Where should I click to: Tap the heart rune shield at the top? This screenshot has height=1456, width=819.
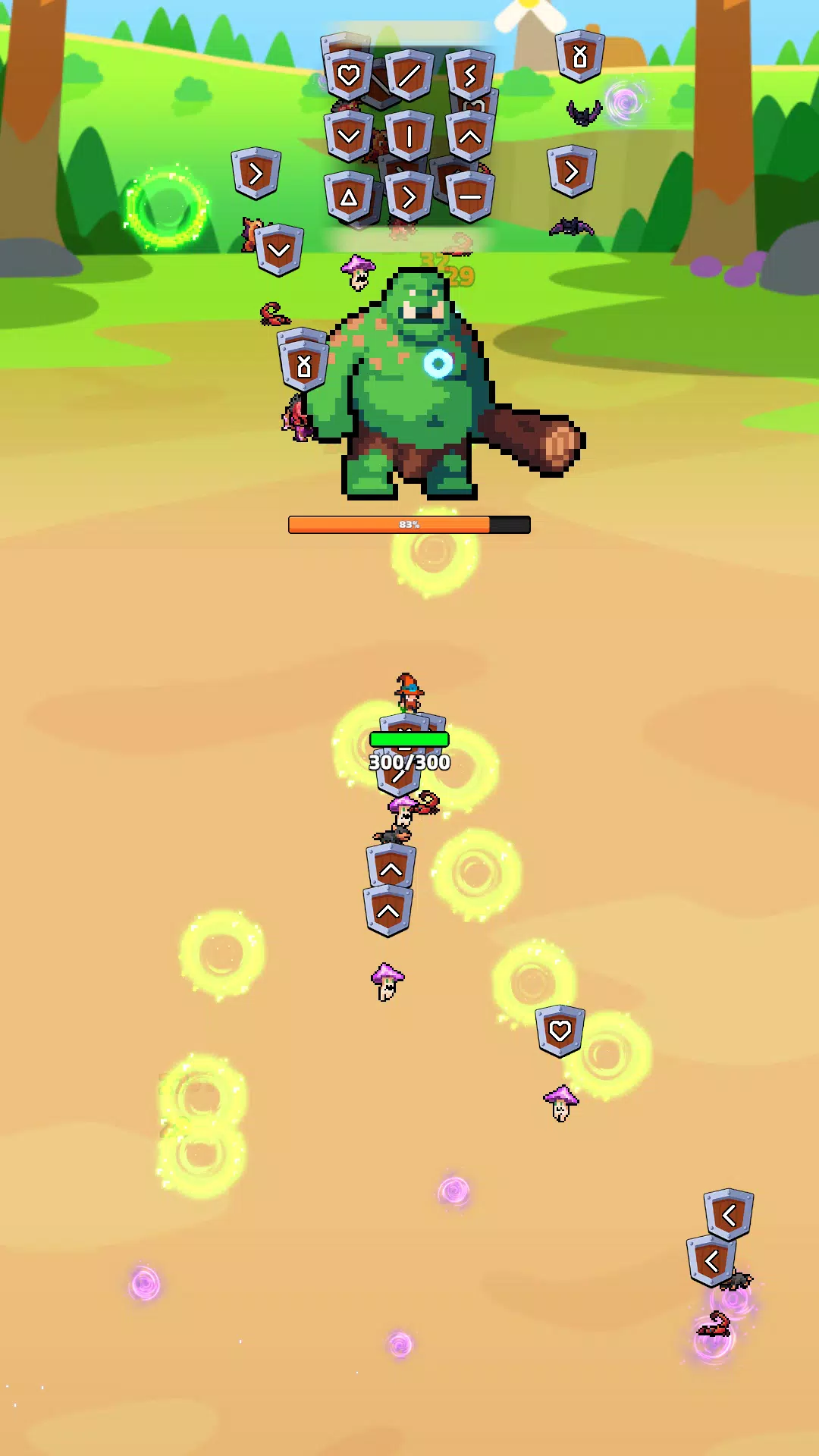347,74
